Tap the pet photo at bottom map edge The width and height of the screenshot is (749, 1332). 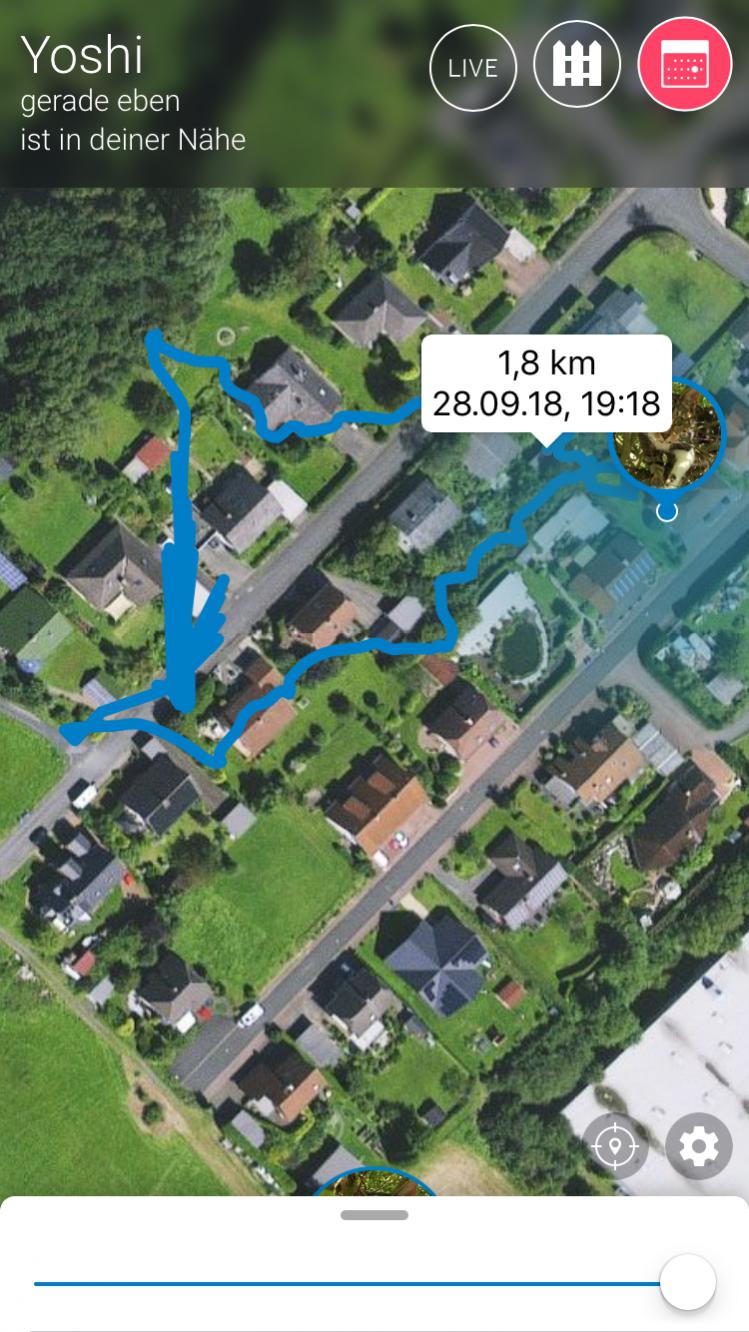tap(374, 1181)
